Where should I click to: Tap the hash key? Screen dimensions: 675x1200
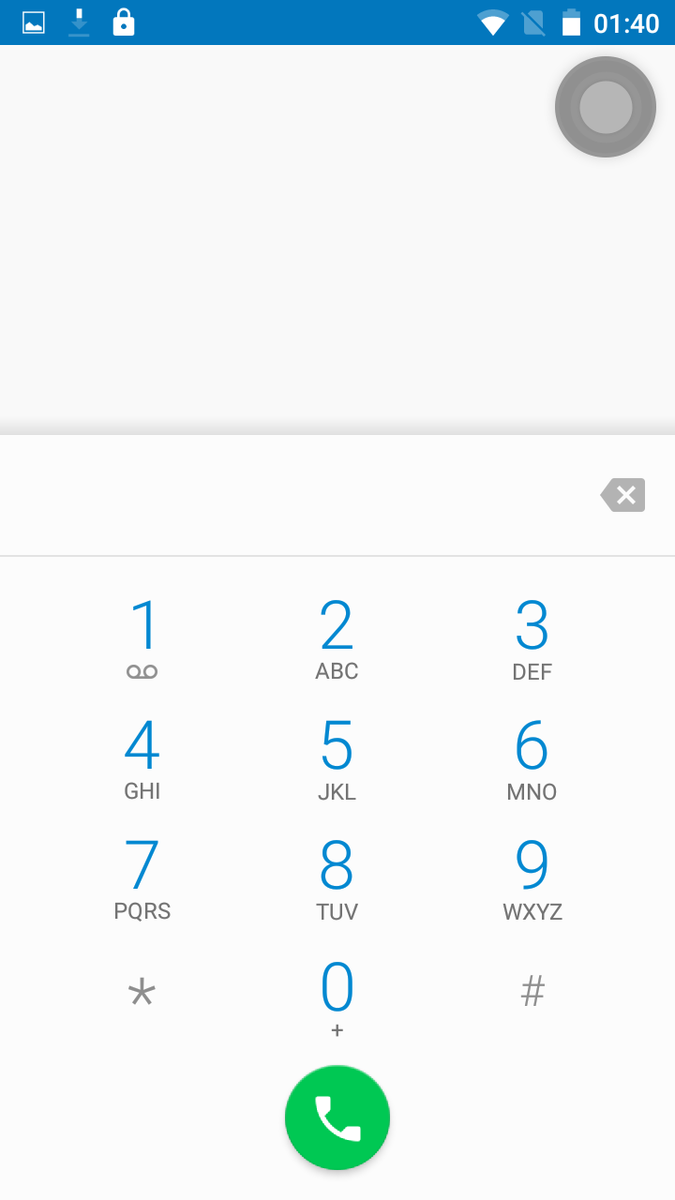(x=532, y=993)
